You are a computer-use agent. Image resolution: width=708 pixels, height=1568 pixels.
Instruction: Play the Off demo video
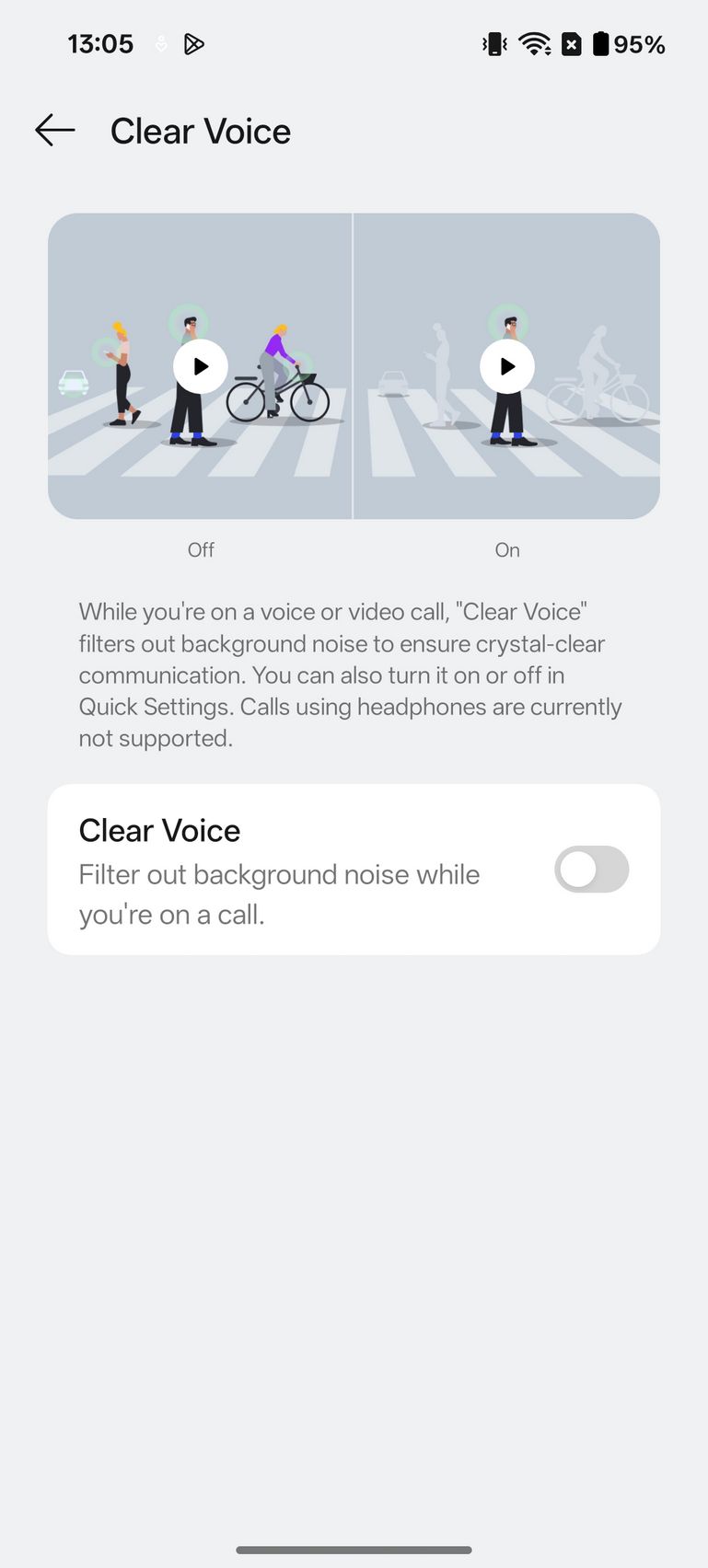(x=201, y=366)
